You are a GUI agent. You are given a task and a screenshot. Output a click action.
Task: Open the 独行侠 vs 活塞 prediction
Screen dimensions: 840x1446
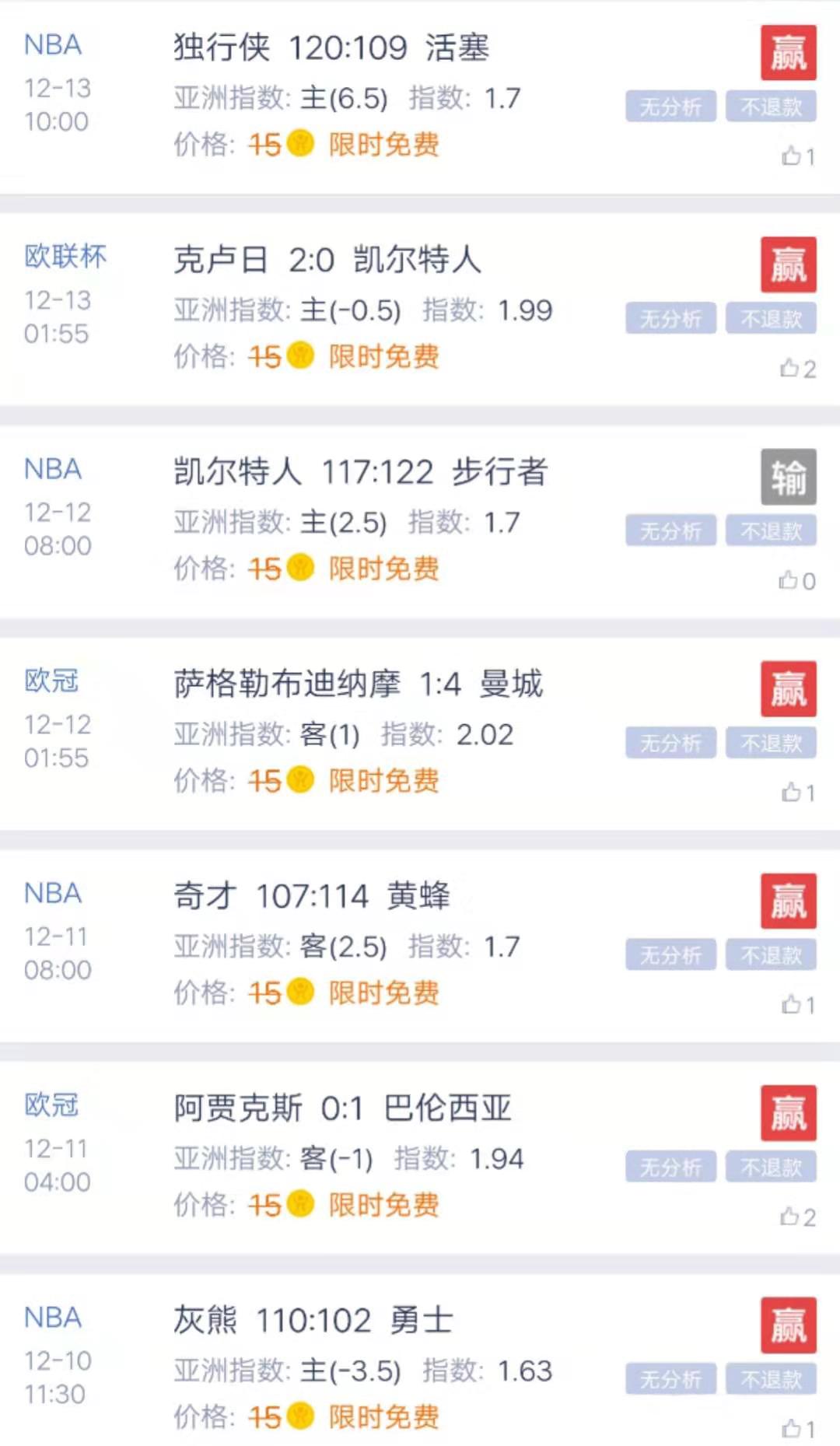point(331,48)
